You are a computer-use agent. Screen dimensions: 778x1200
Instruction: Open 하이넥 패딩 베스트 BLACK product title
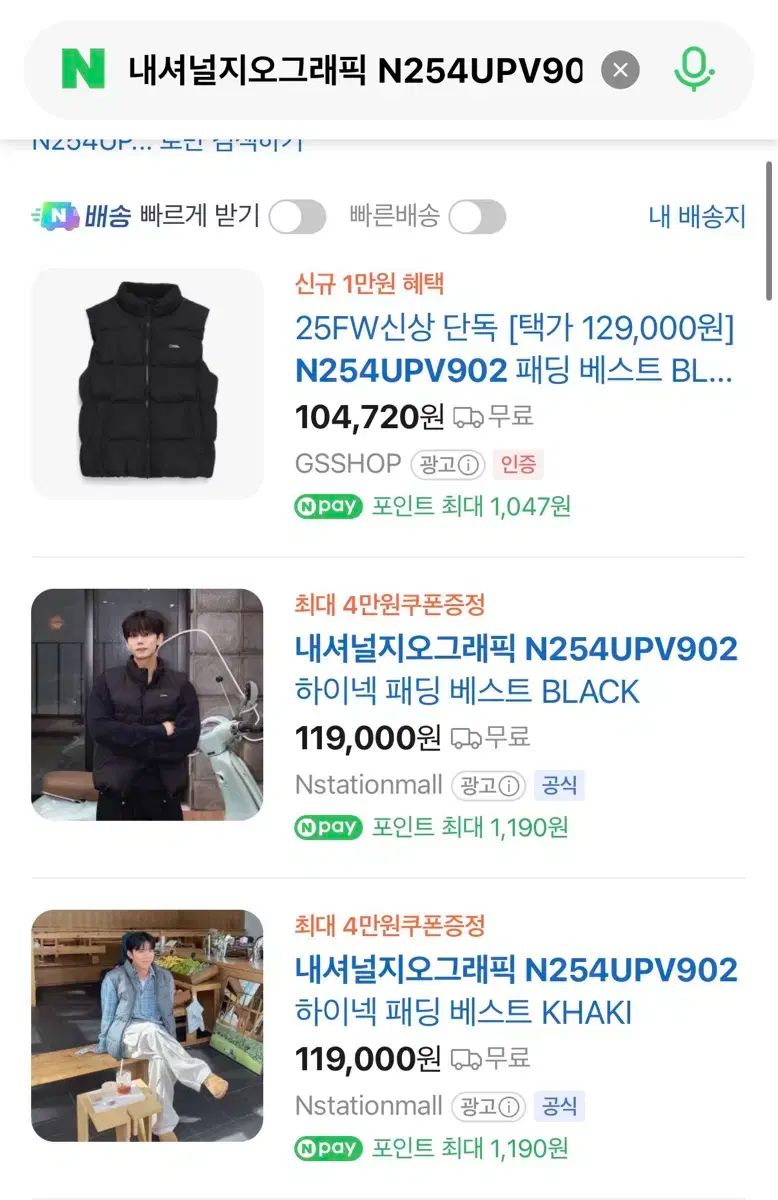515,669
